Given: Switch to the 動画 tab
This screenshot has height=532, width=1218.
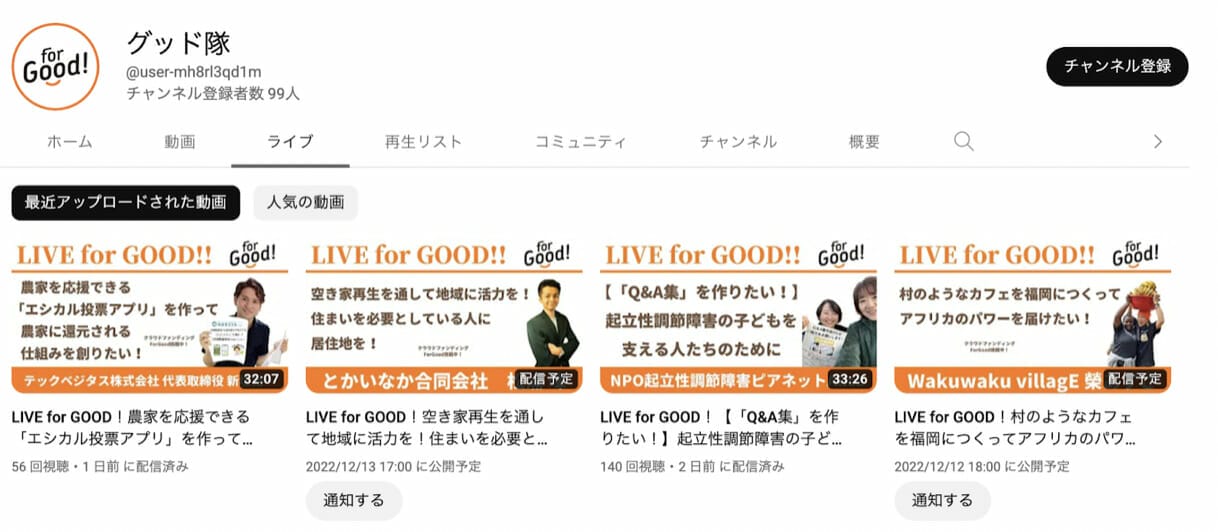Looking at the screenshot, I should coord(180,142).
